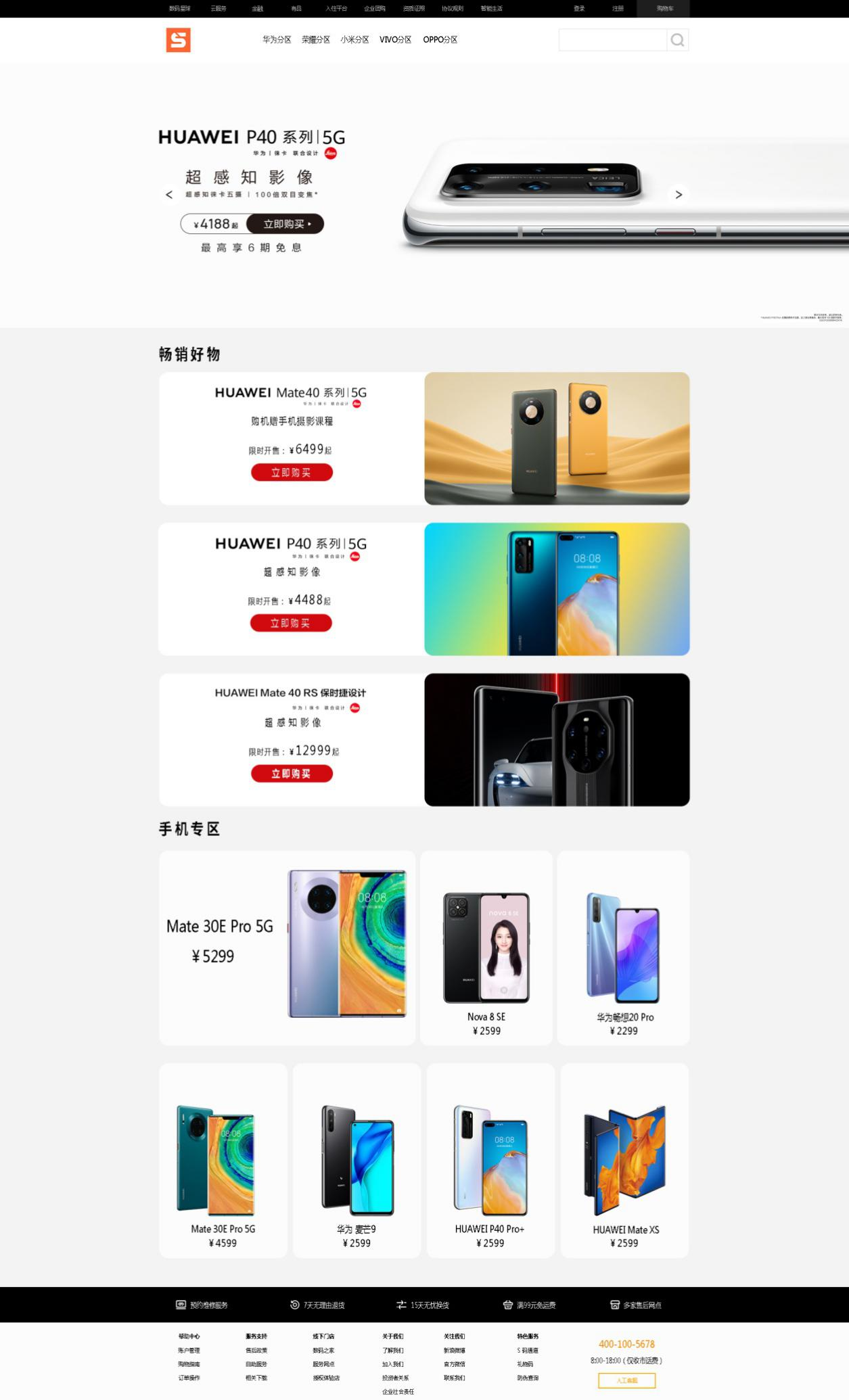Tap the 人工客服 button in footer
This screenshot has width=849, height=1400.
tap(626, 1380)
